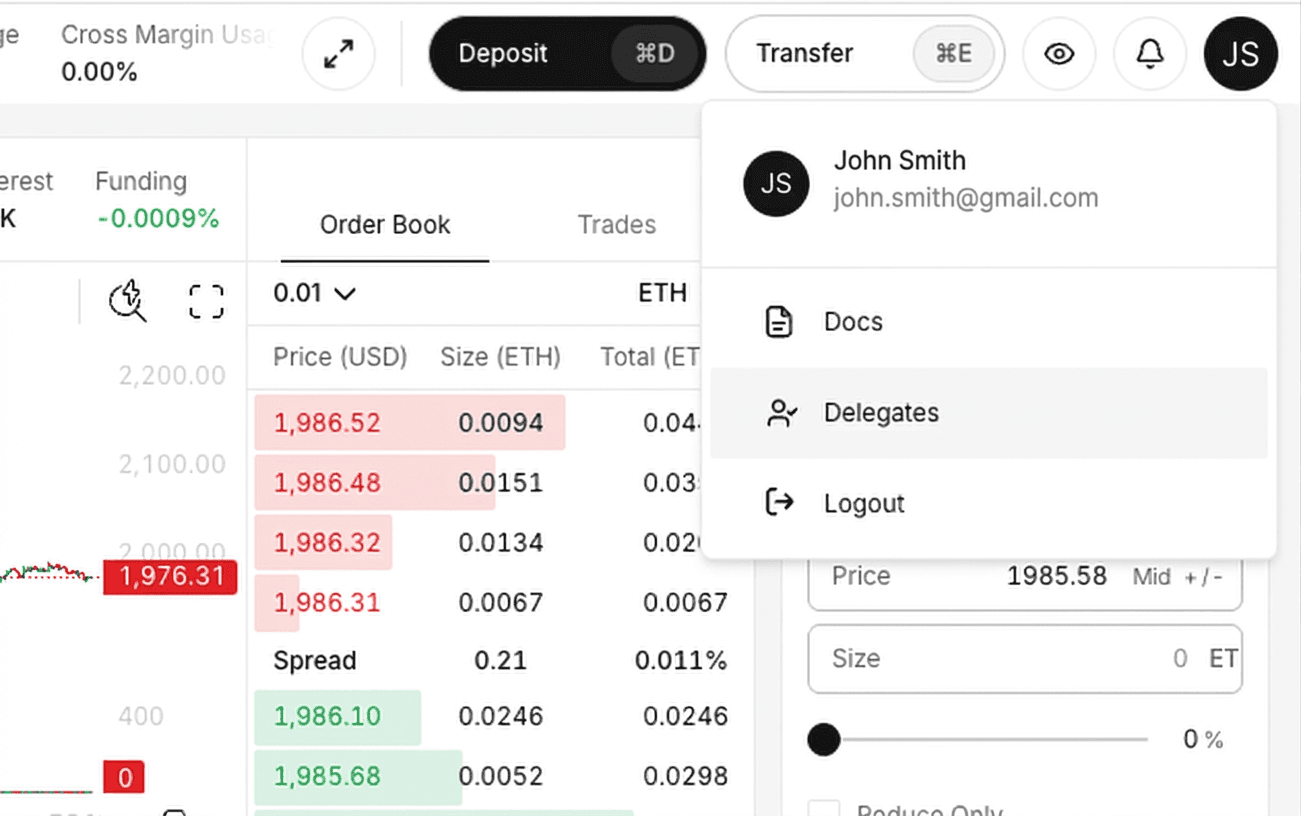This screenshot has height=816, width=1301.
Task: Select the 1,986.52 ask price row
Action: tap(327, 423)
